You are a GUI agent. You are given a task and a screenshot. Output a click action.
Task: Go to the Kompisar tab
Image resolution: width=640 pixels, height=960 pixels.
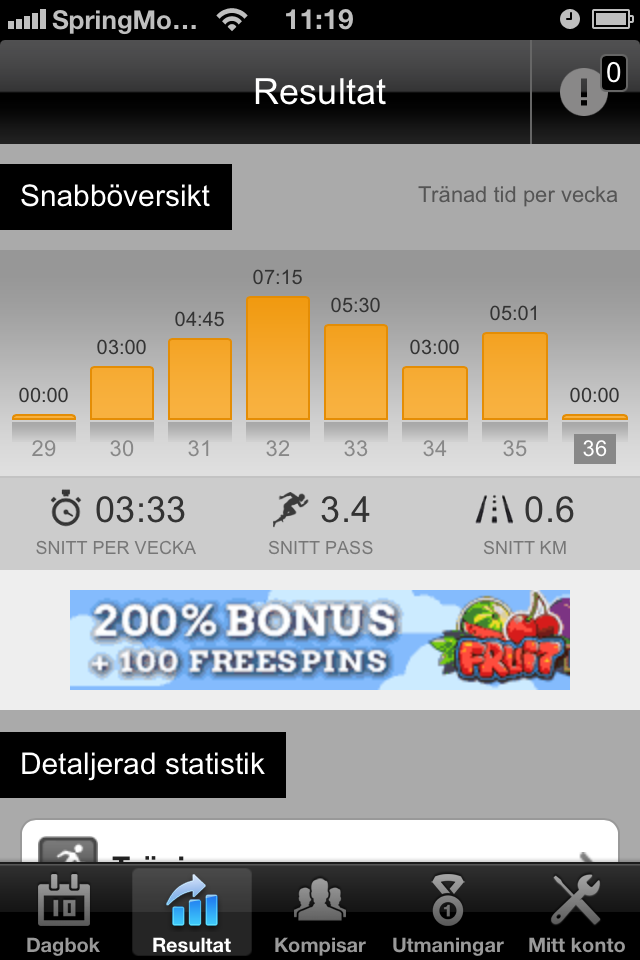coord(320,912)
